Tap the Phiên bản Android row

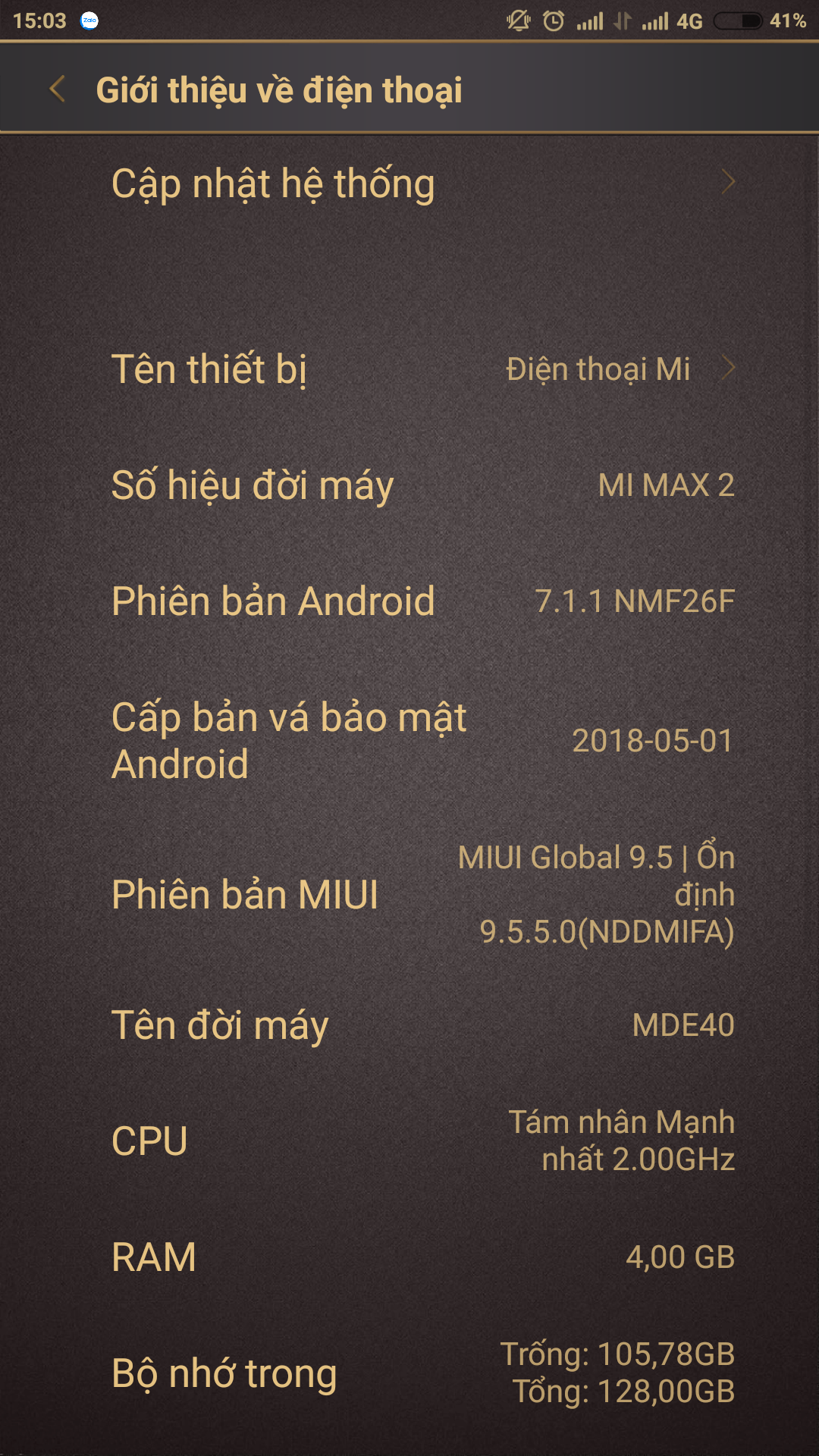(x=409, y=601)
